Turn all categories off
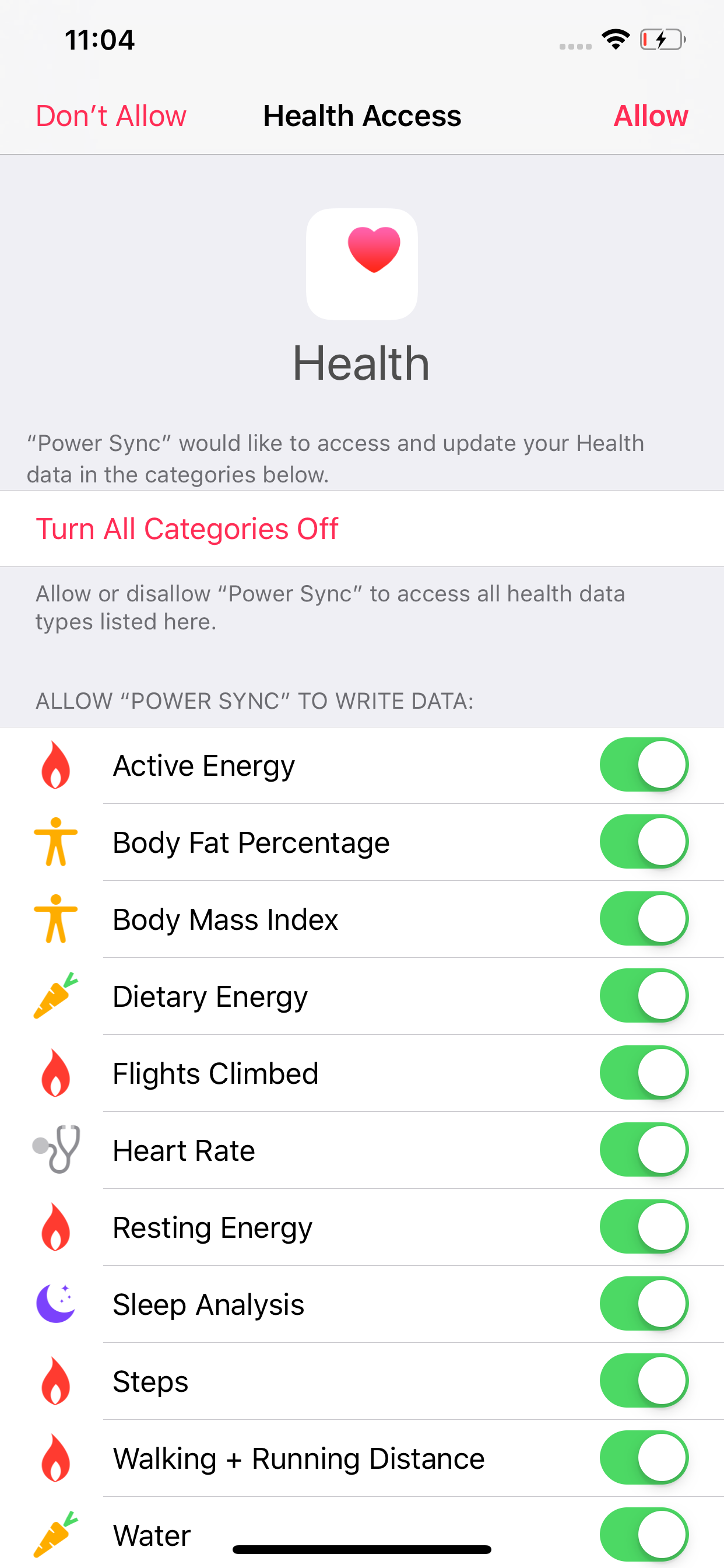The width and height of the screenshot is (724, 1568). [187, 528]
